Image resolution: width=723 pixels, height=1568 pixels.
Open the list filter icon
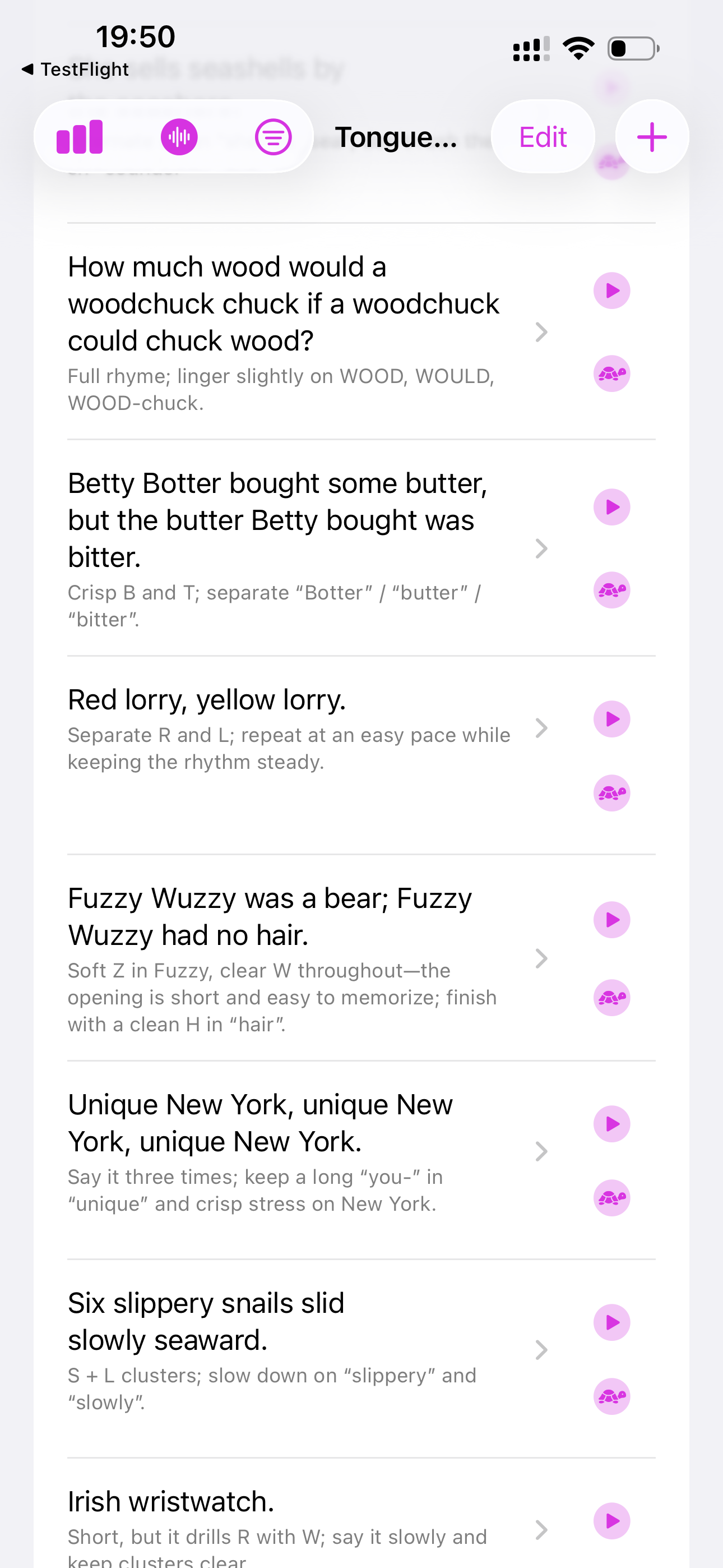click(275, 136)
